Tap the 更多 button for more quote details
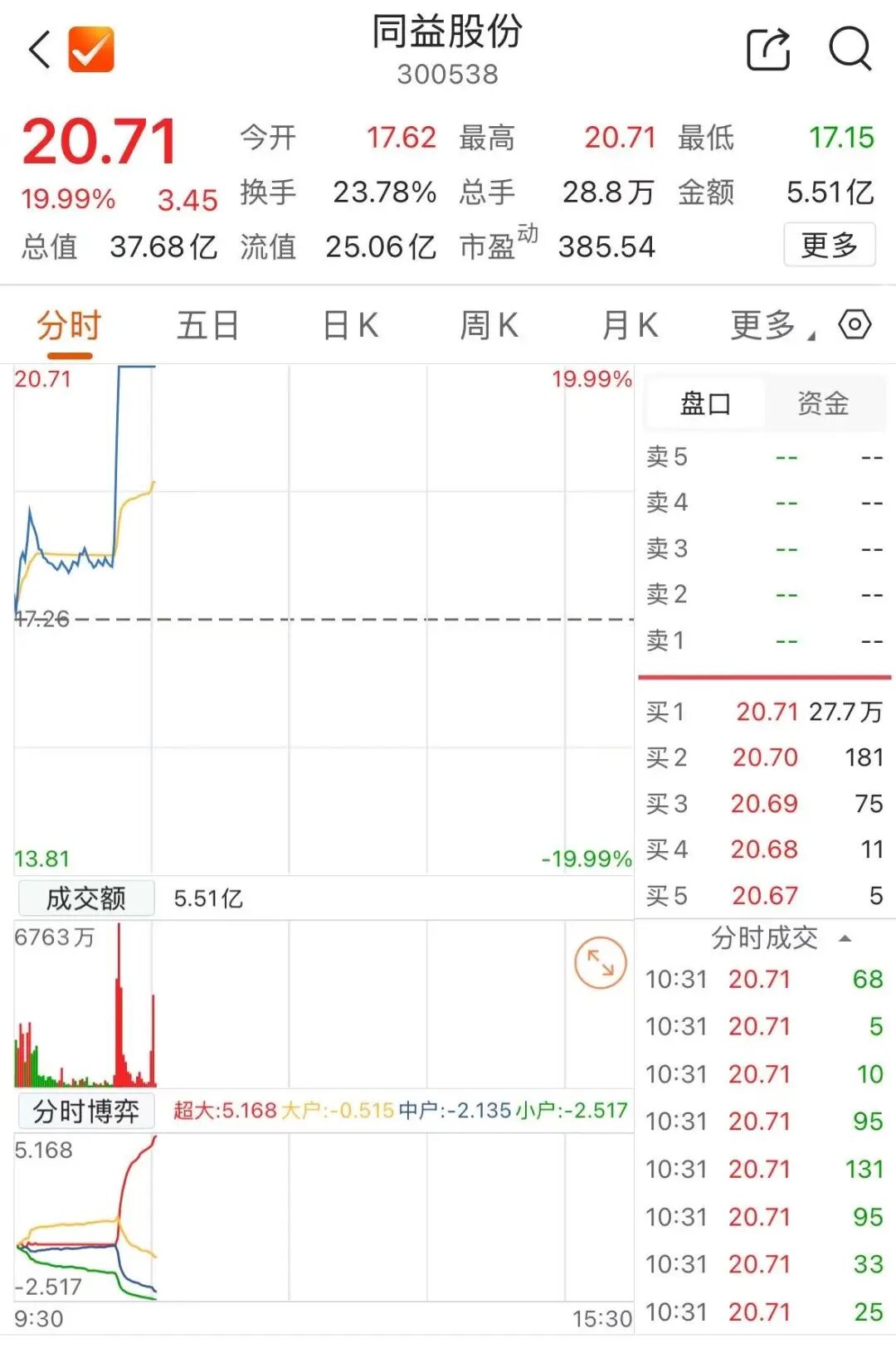Viewport: 896px width, 1348px height. coord(829,245)
